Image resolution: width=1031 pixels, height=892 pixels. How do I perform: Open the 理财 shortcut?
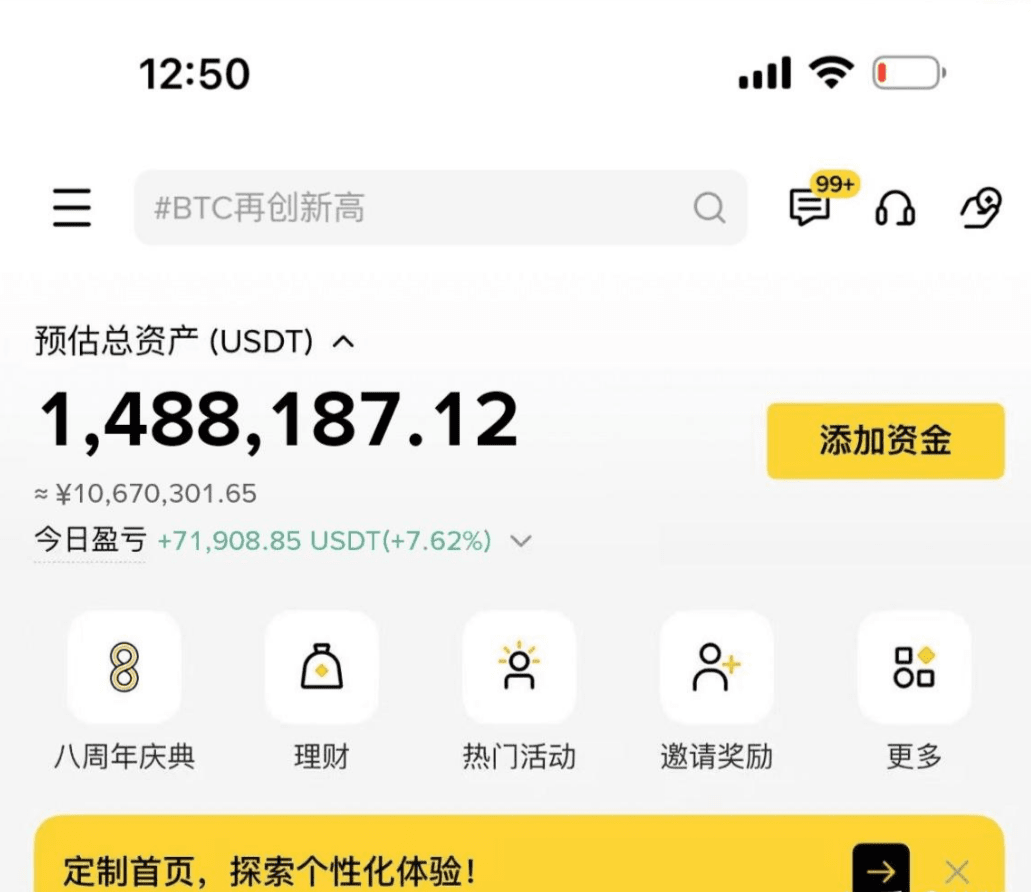coord(321,667)
